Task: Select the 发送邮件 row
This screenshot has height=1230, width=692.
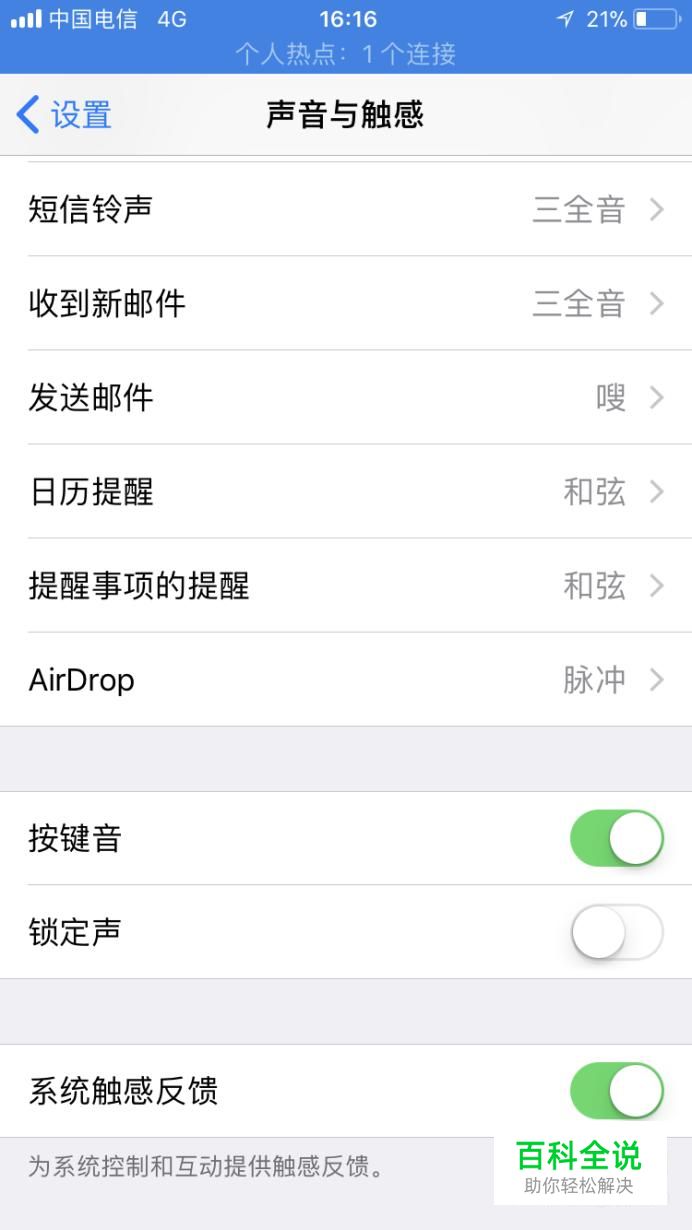Action: tap(346, 398)
